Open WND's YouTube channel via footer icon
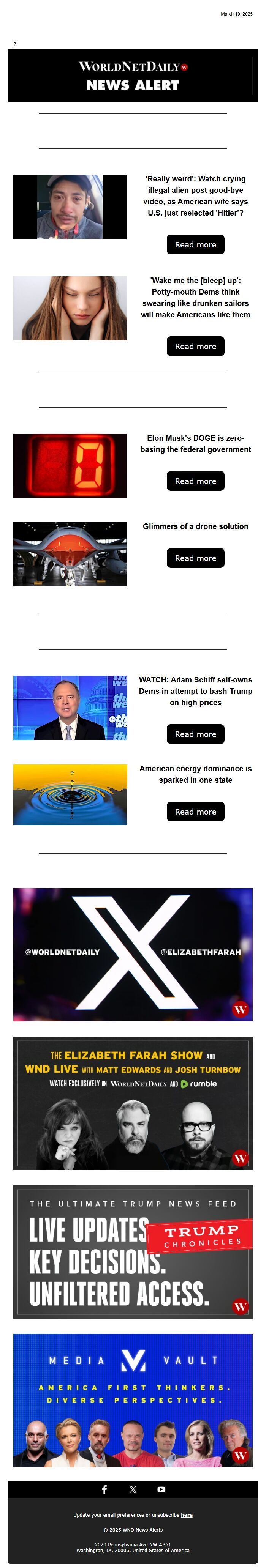266x1568 pixels. (161, 1489)
